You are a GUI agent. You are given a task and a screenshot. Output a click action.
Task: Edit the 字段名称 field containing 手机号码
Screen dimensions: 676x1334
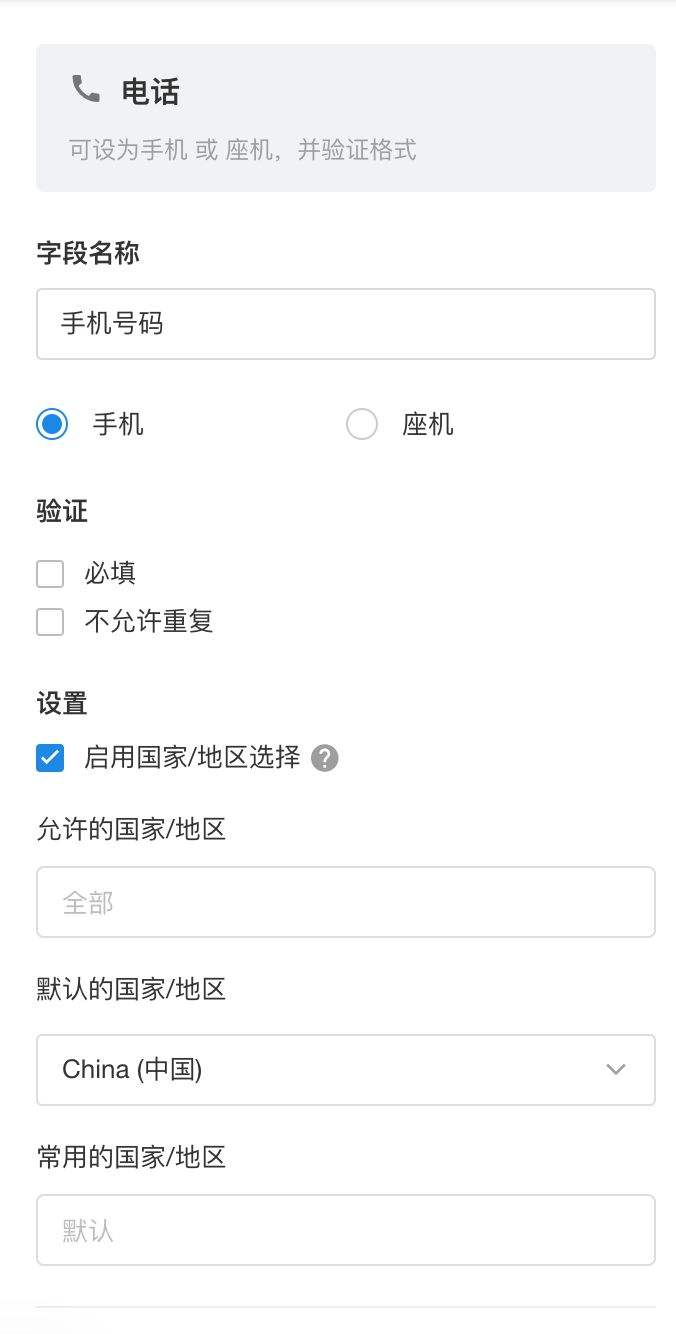[x=345, y=324]
